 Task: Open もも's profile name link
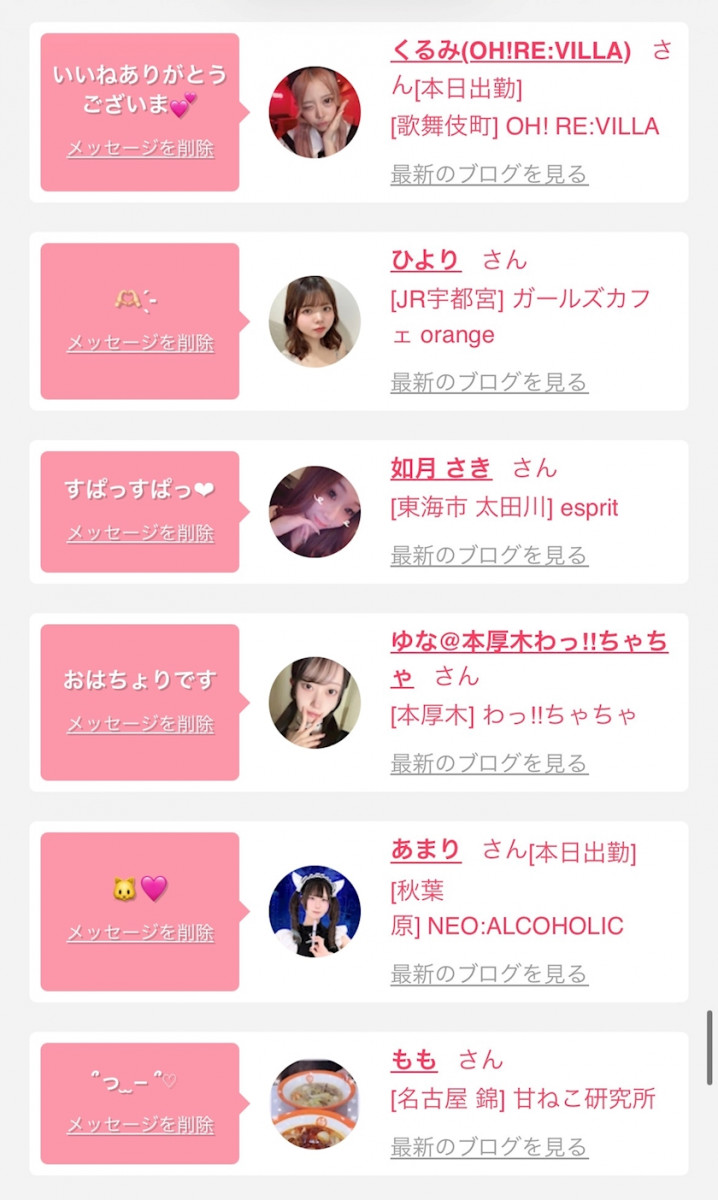point(414,1060)
